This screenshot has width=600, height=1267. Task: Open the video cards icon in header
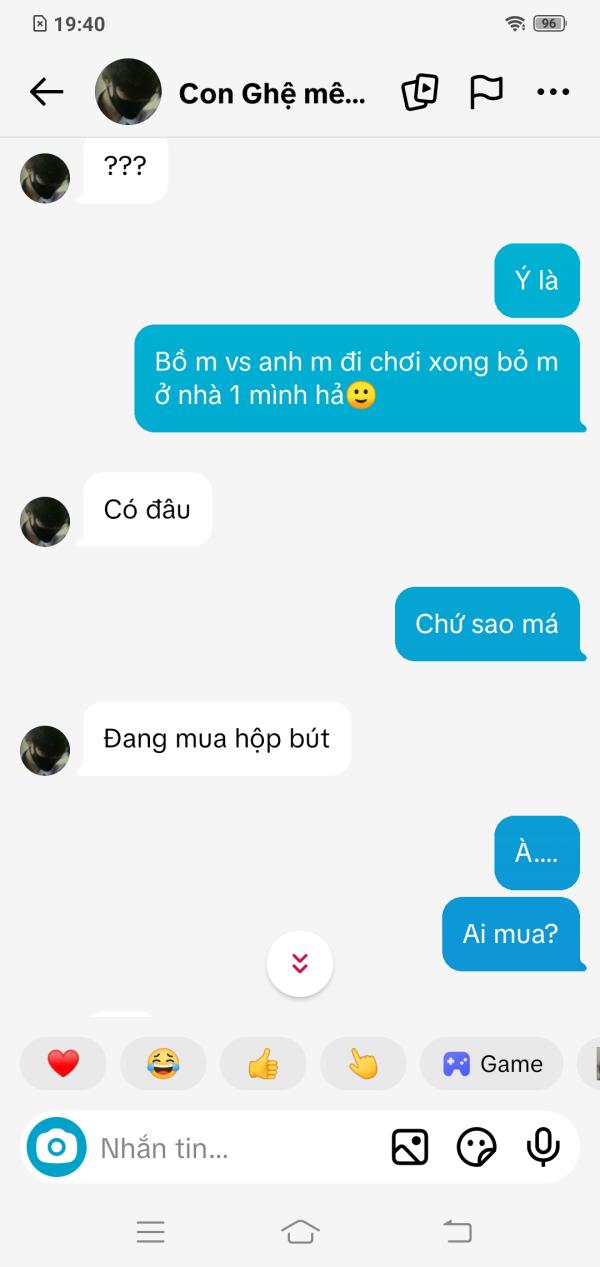(x=420, y=92)
